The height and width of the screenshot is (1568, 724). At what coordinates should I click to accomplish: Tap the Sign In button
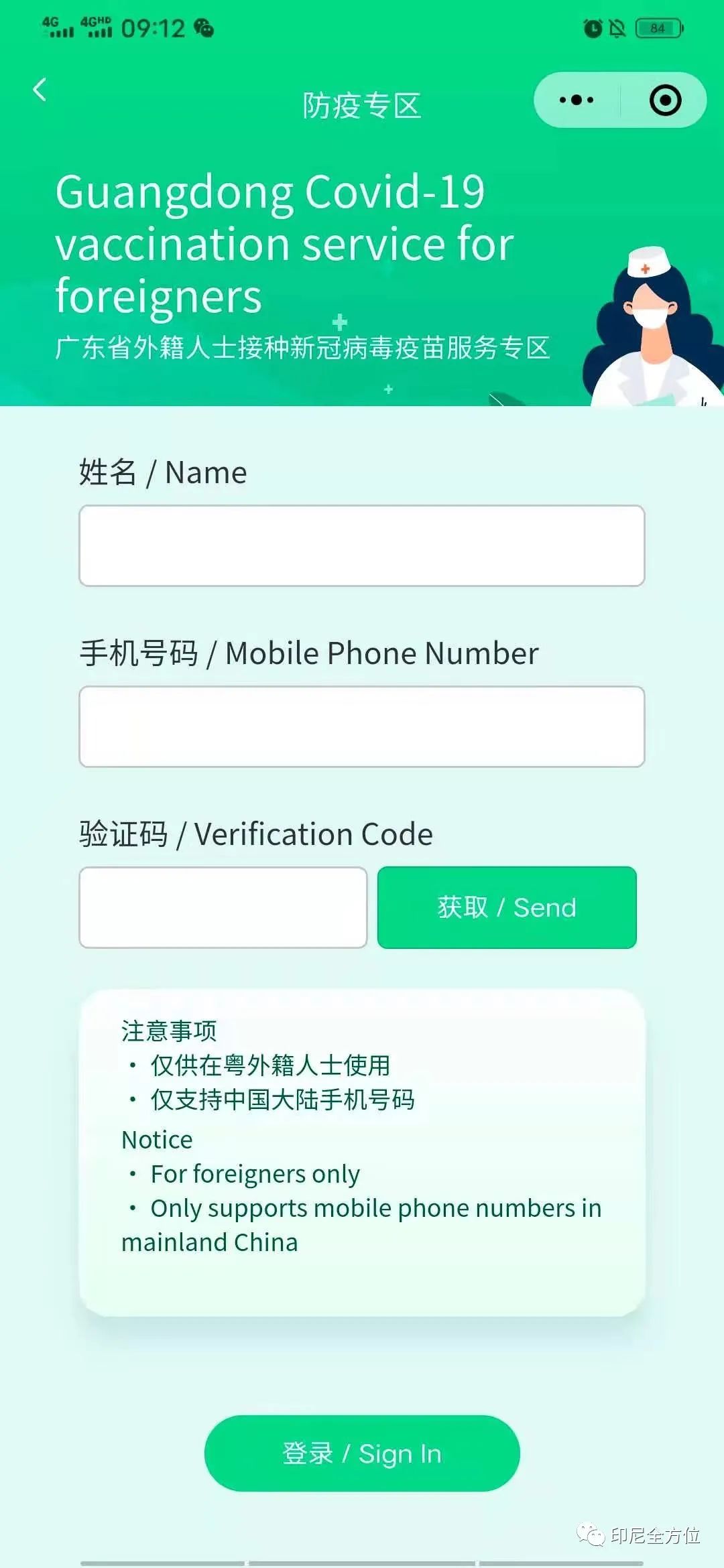tap(362, 1453)
